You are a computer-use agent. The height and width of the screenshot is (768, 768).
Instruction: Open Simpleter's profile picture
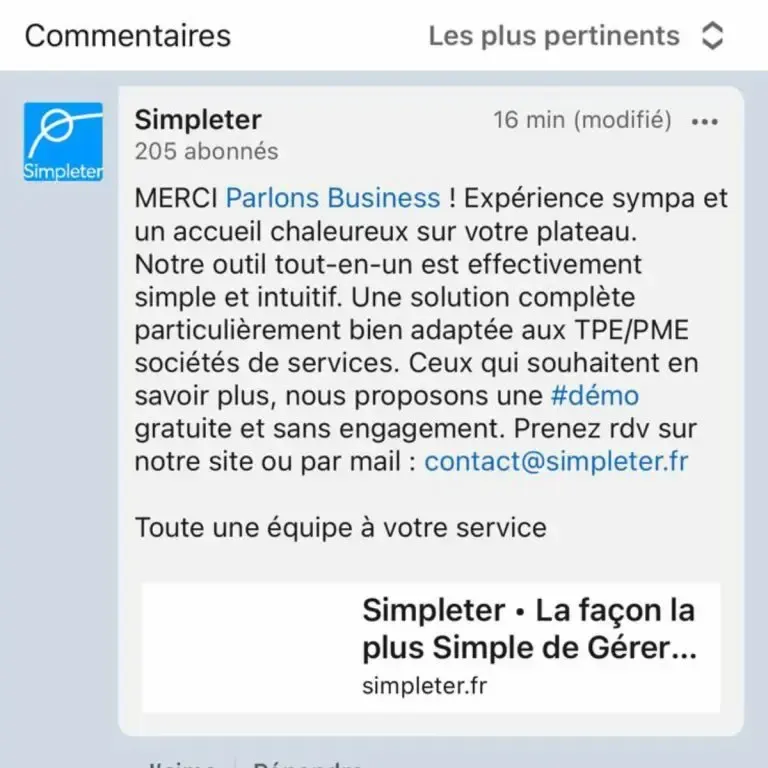point(63,142)
